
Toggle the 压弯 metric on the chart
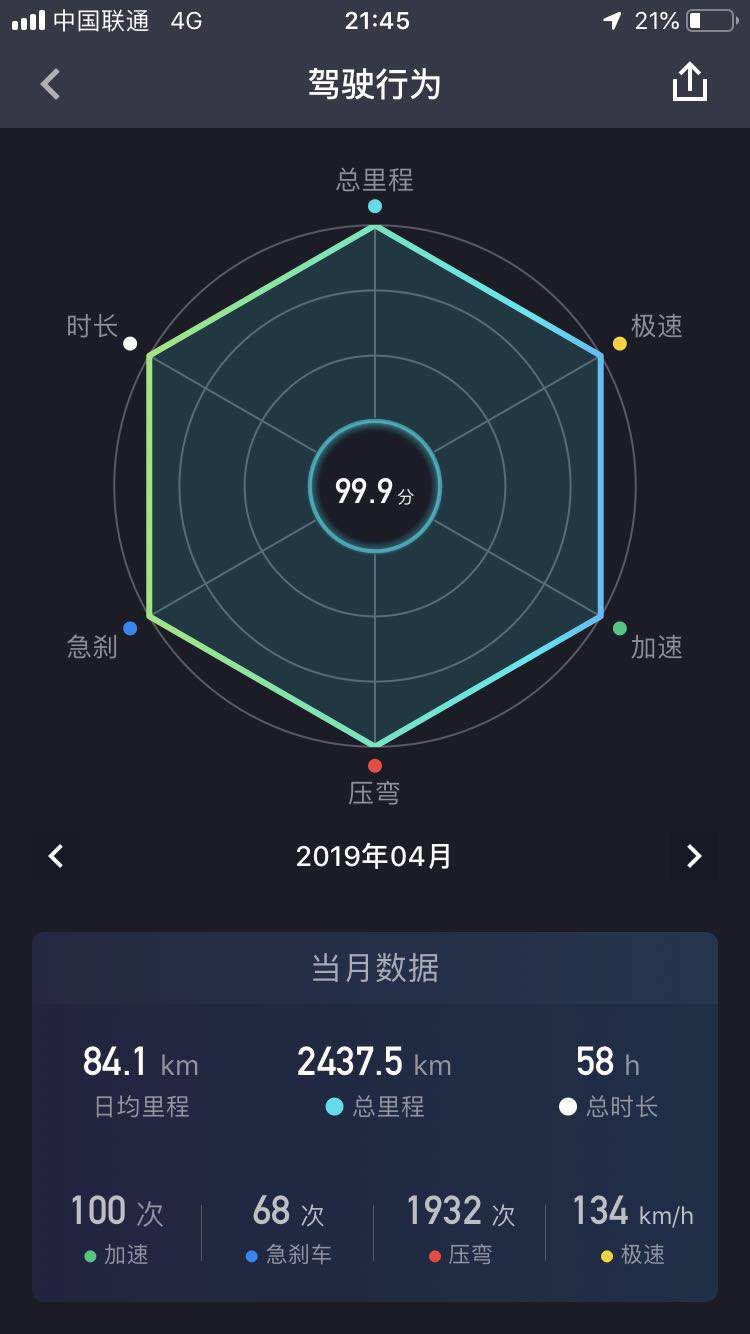[x=374, y=765]
